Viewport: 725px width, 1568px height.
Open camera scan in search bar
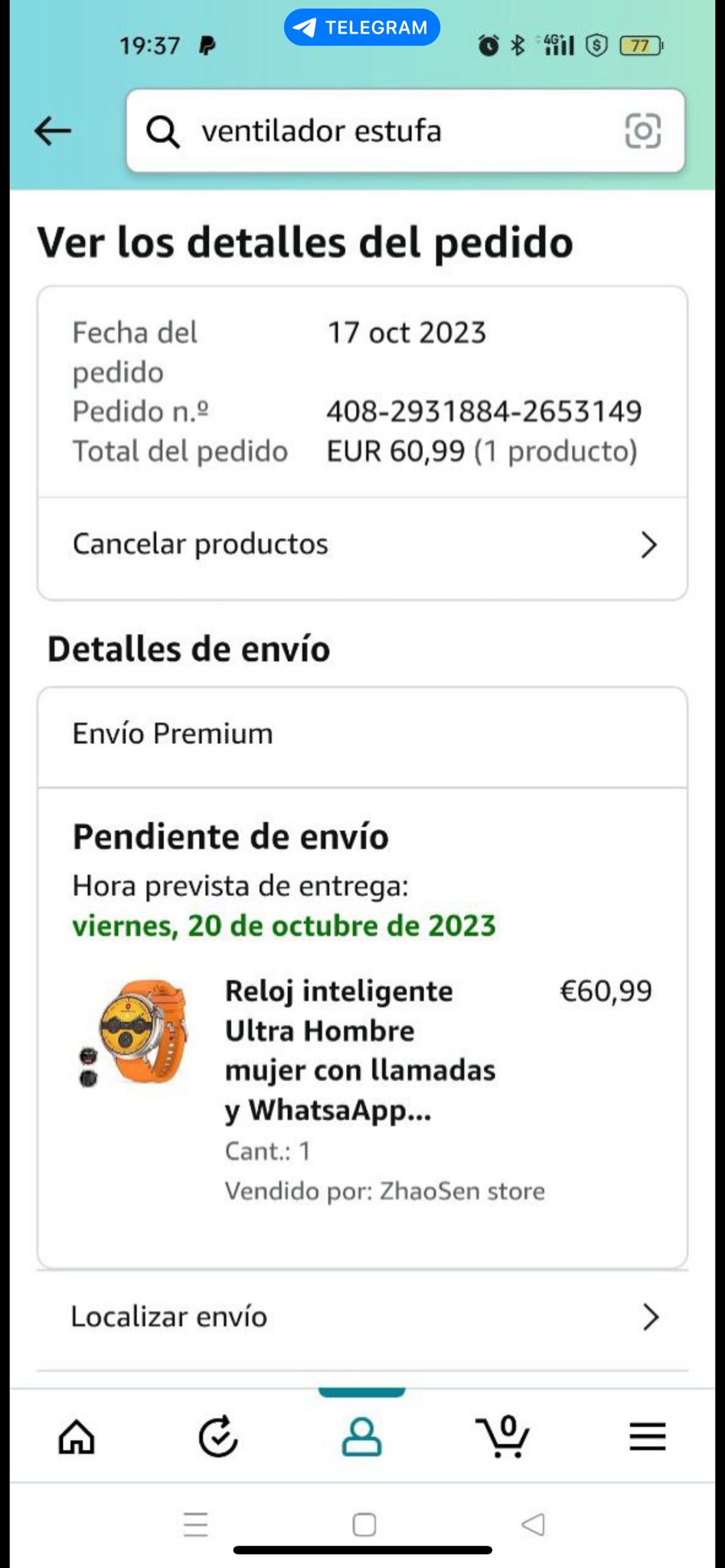tap(642, 131)
